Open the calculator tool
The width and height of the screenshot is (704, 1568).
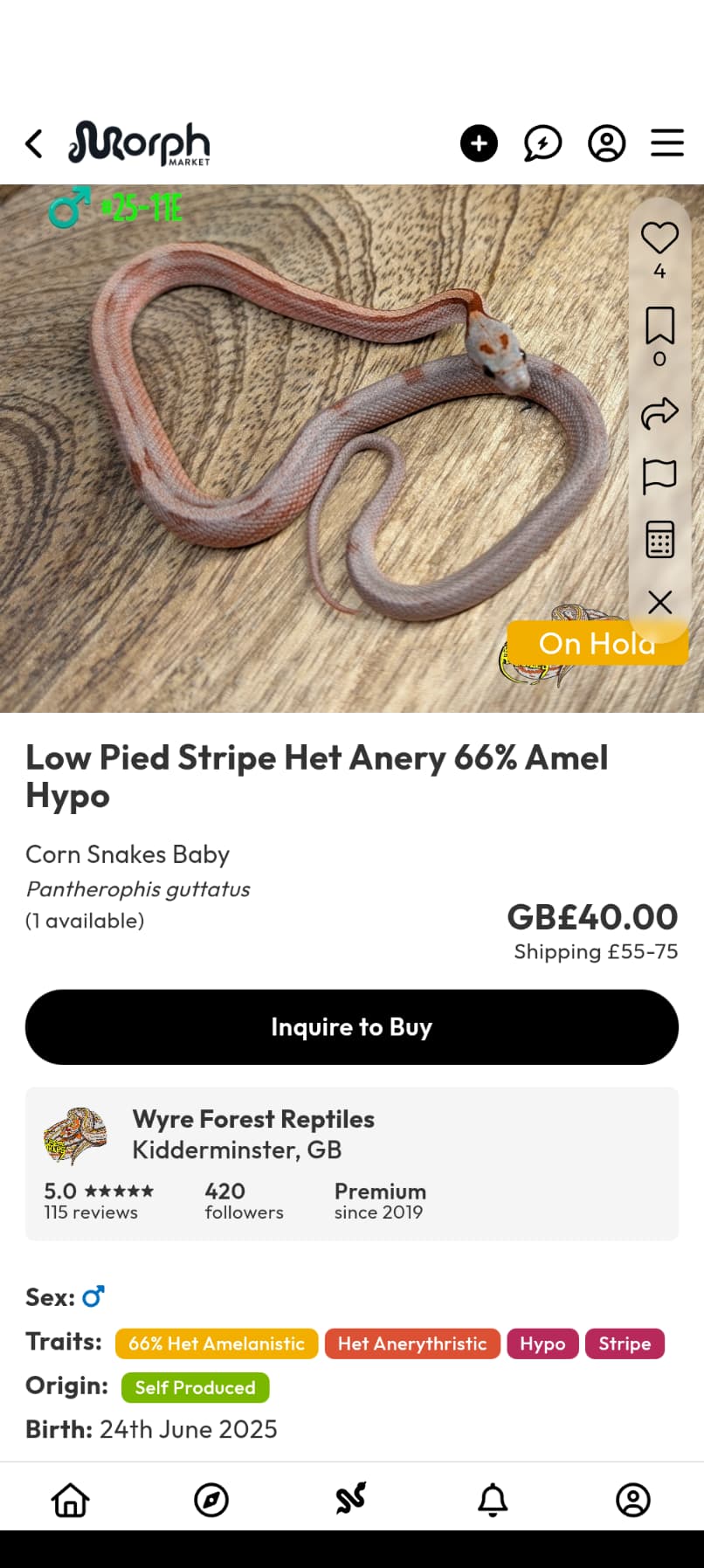(x=659, y=540)
